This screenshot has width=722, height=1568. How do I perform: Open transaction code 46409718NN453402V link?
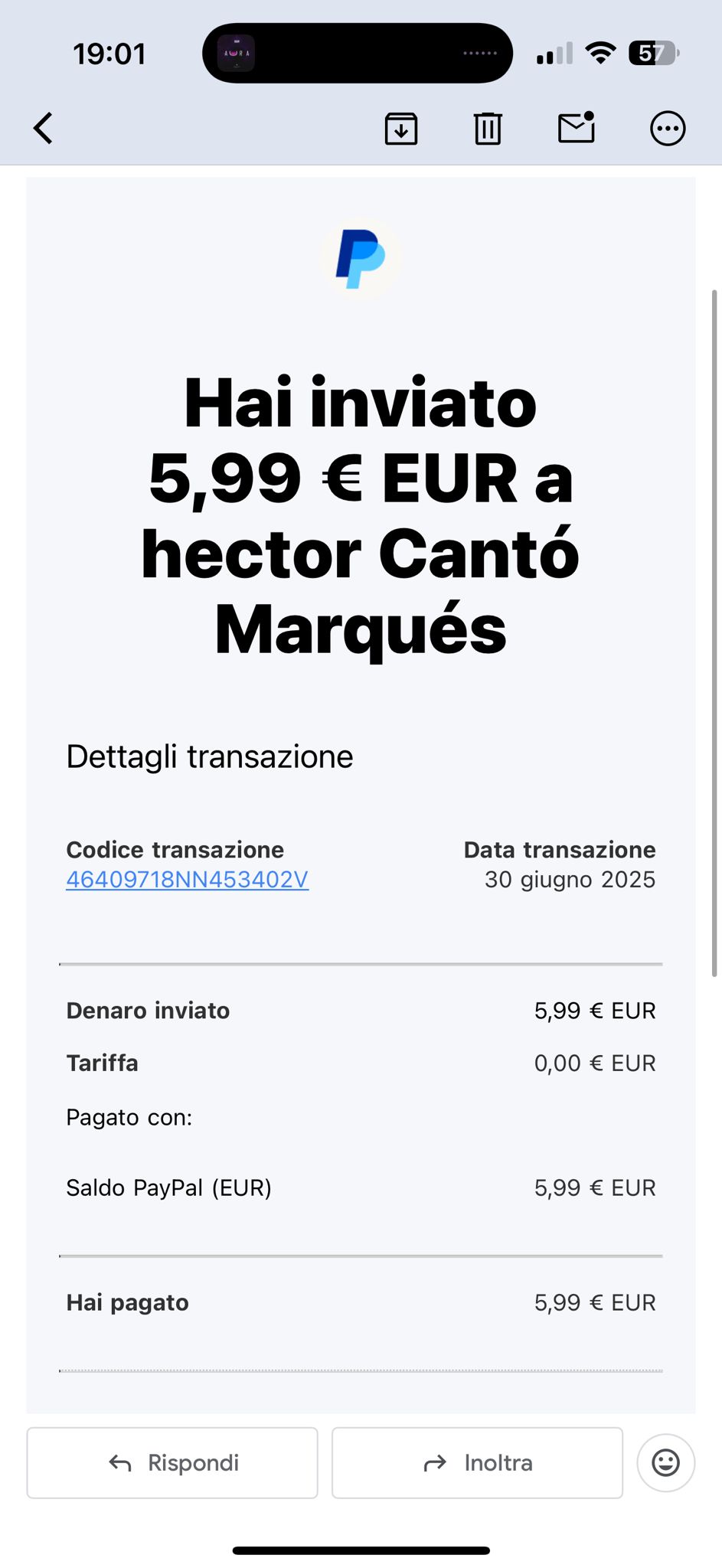coord(187,880)
